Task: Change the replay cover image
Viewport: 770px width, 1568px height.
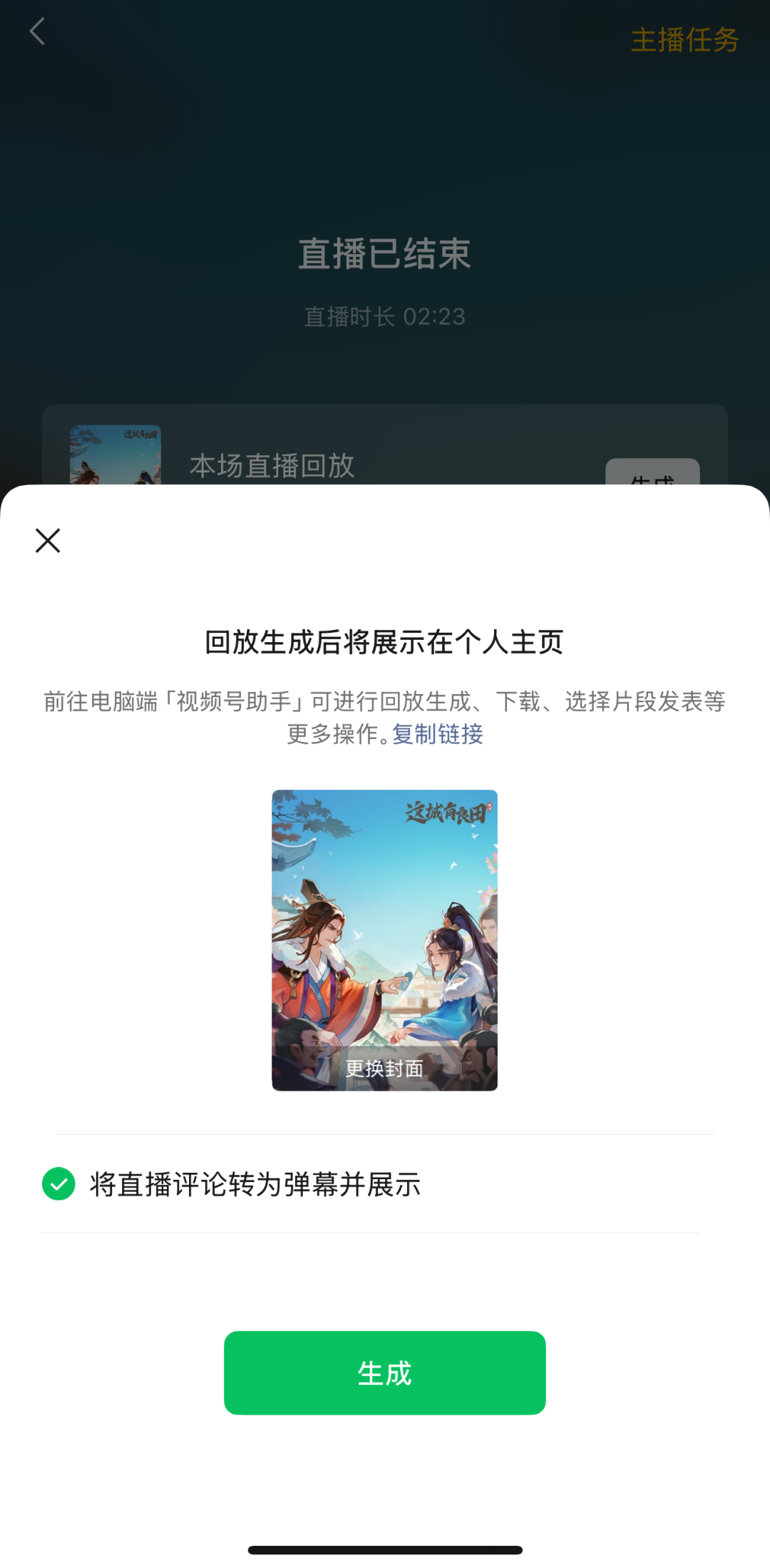Action: pyautogui.click(x=384, y=1067)
